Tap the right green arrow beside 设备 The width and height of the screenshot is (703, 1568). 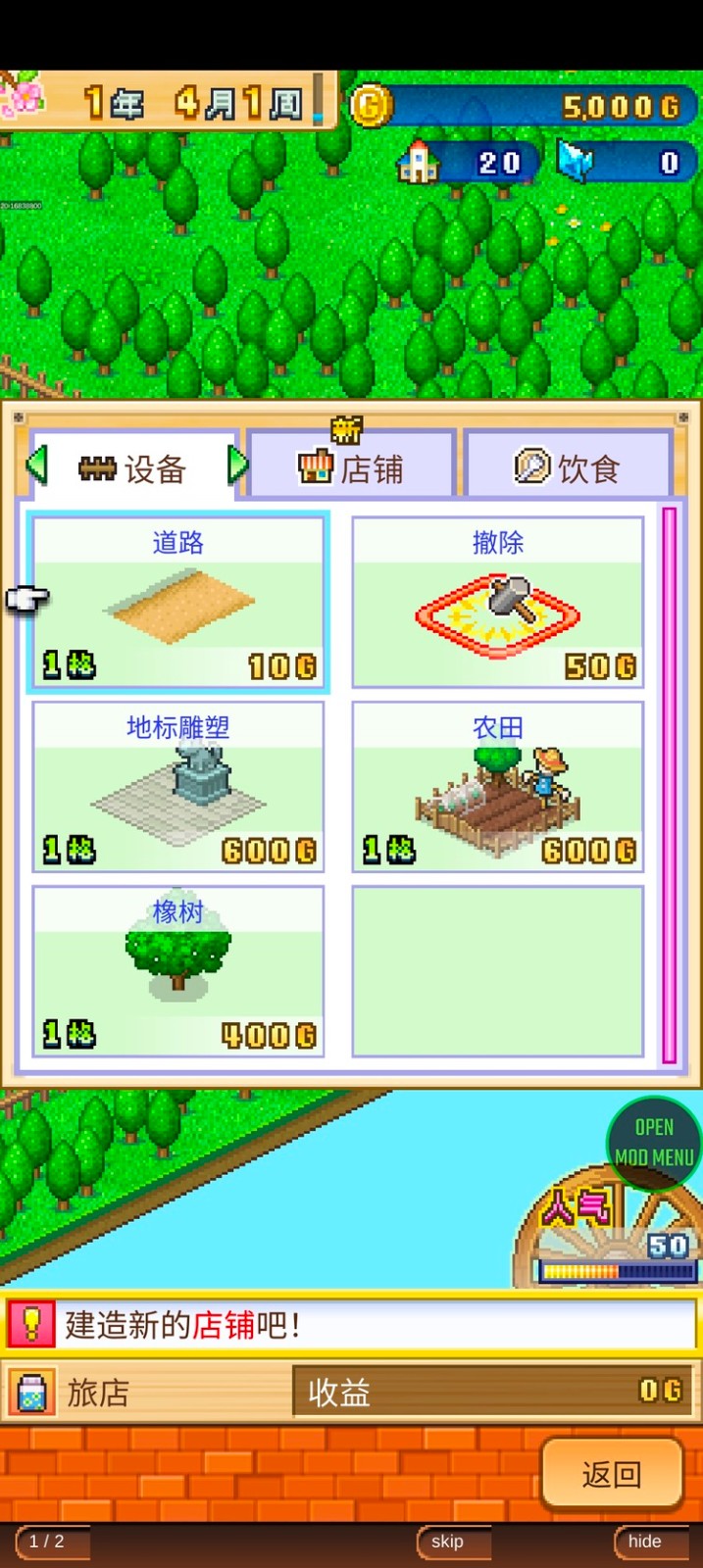pyautogui.click(x=237, y=465)
